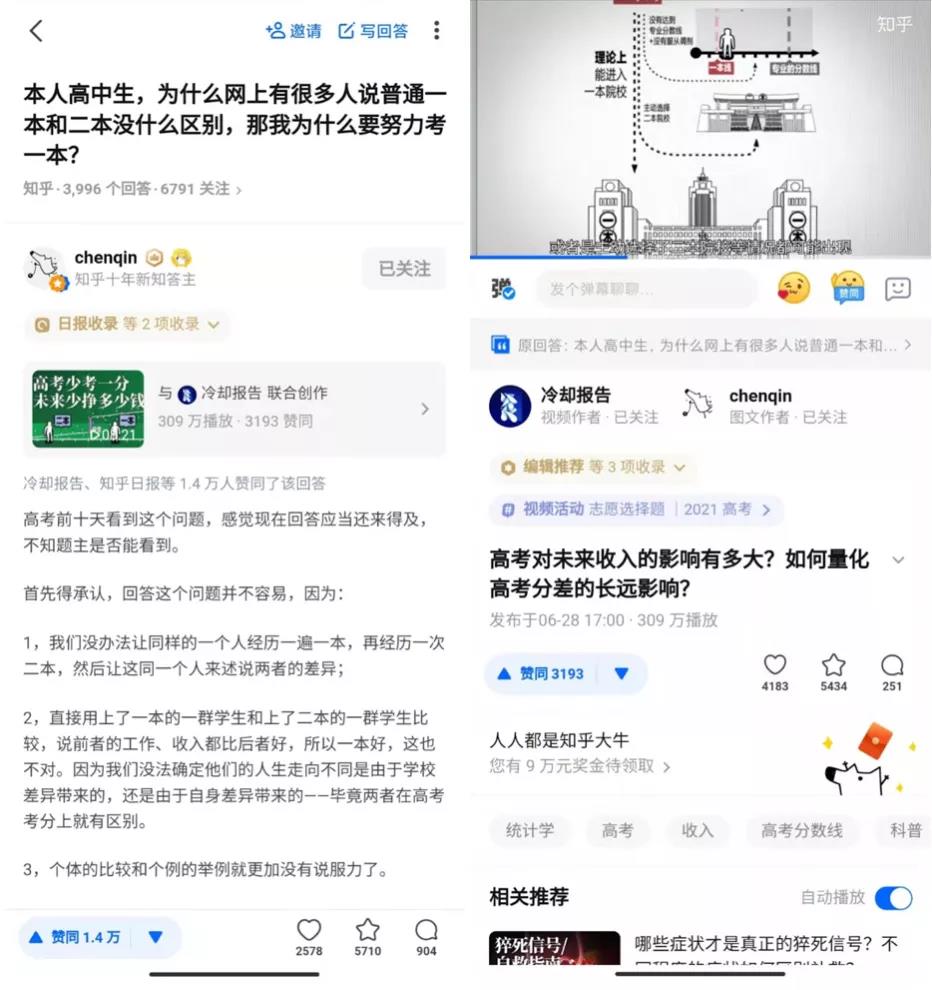
Task: Favorite the video via the 5434 star
Action: point(834,672)
